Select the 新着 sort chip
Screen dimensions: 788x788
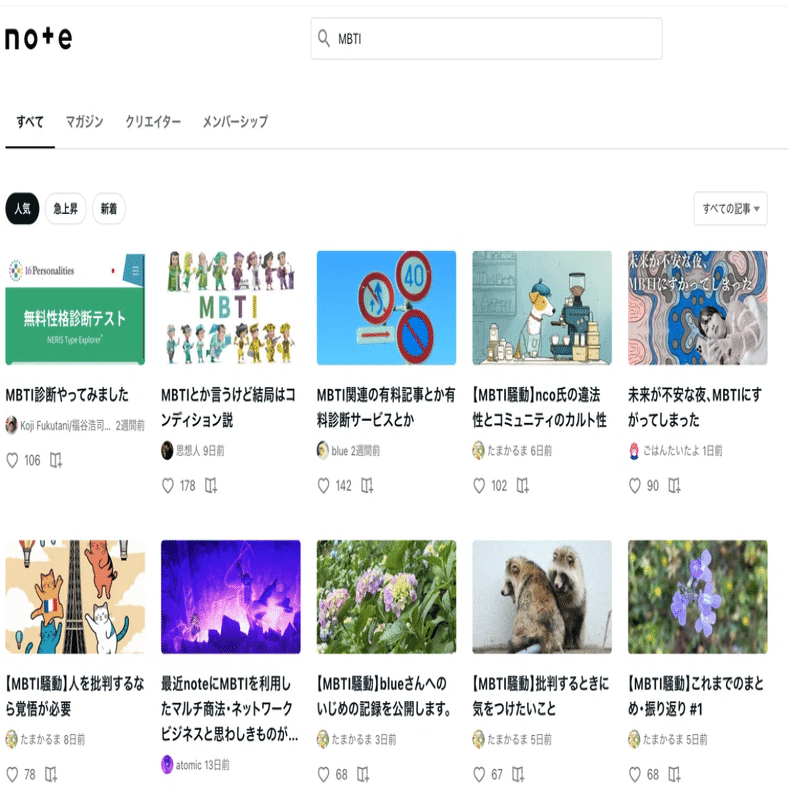108,208
